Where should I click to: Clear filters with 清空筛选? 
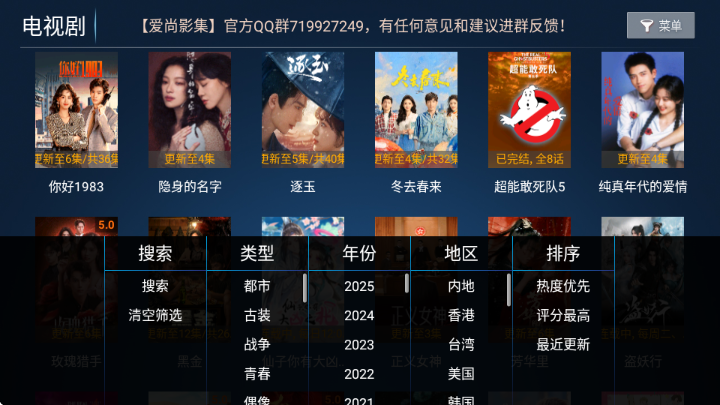(x=155, y=315)
